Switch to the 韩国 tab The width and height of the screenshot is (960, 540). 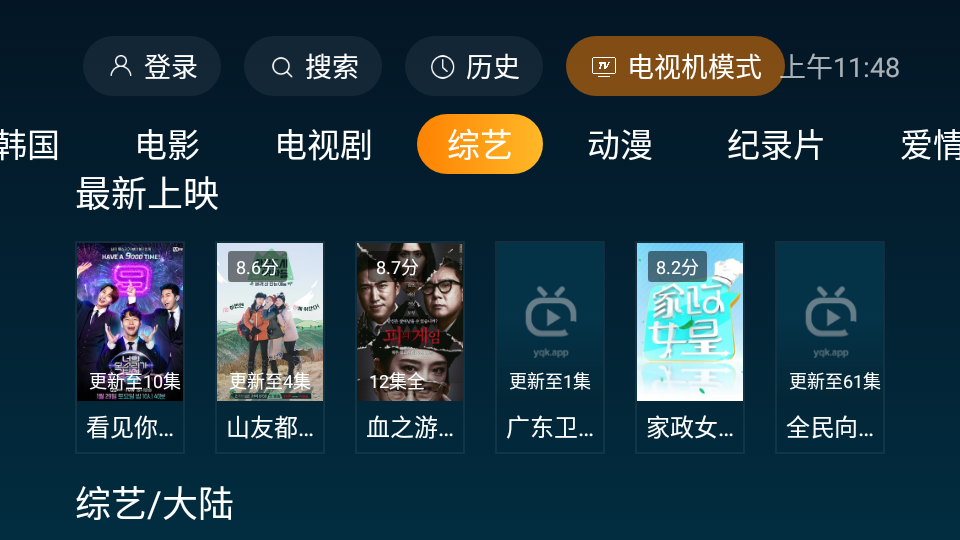click(x=28, y=145)
